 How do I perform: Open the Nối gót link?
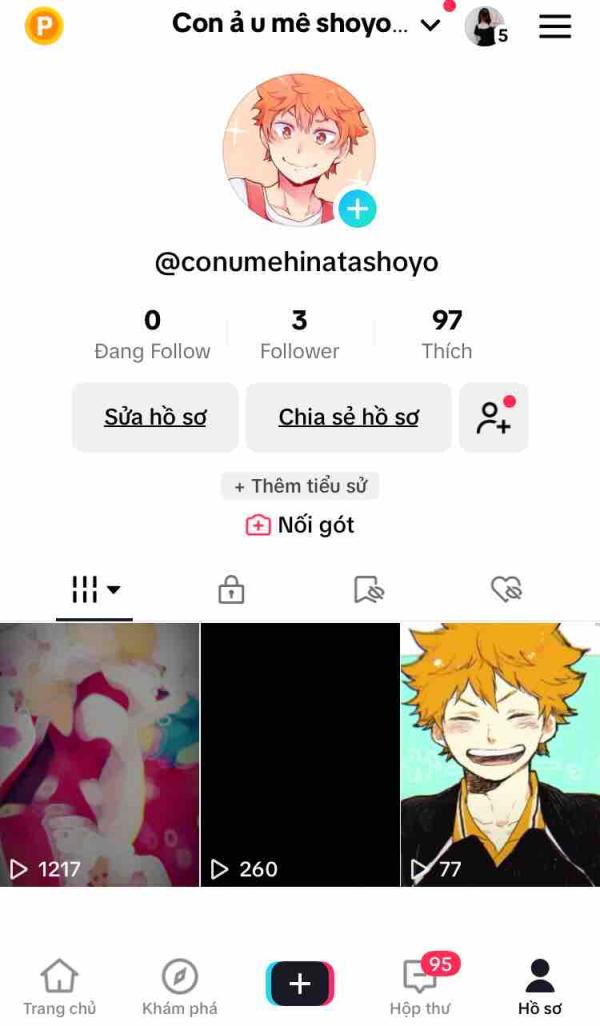[300, 525]
